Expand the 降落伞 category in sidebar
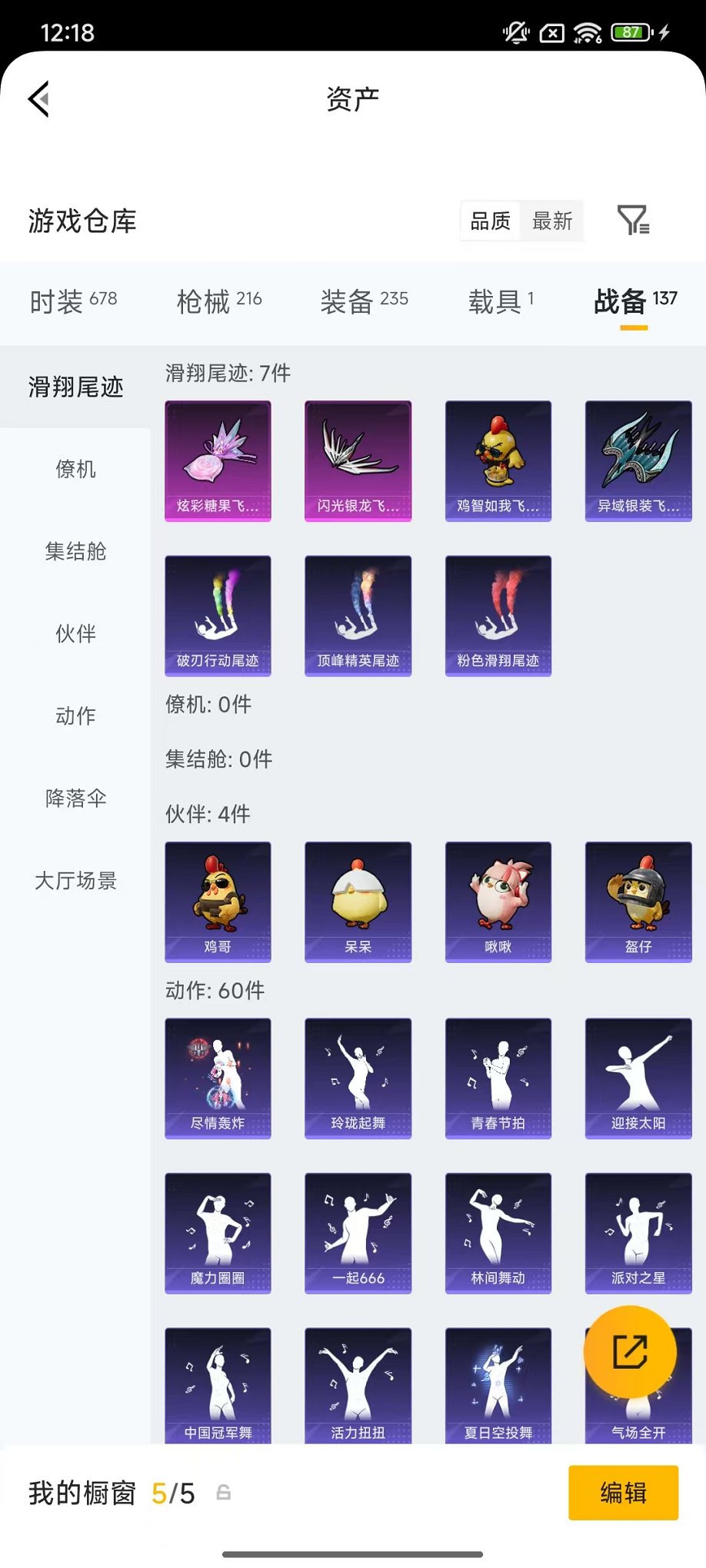The height and width of the screenshot is (1568, 706). [x=75, y=799]
